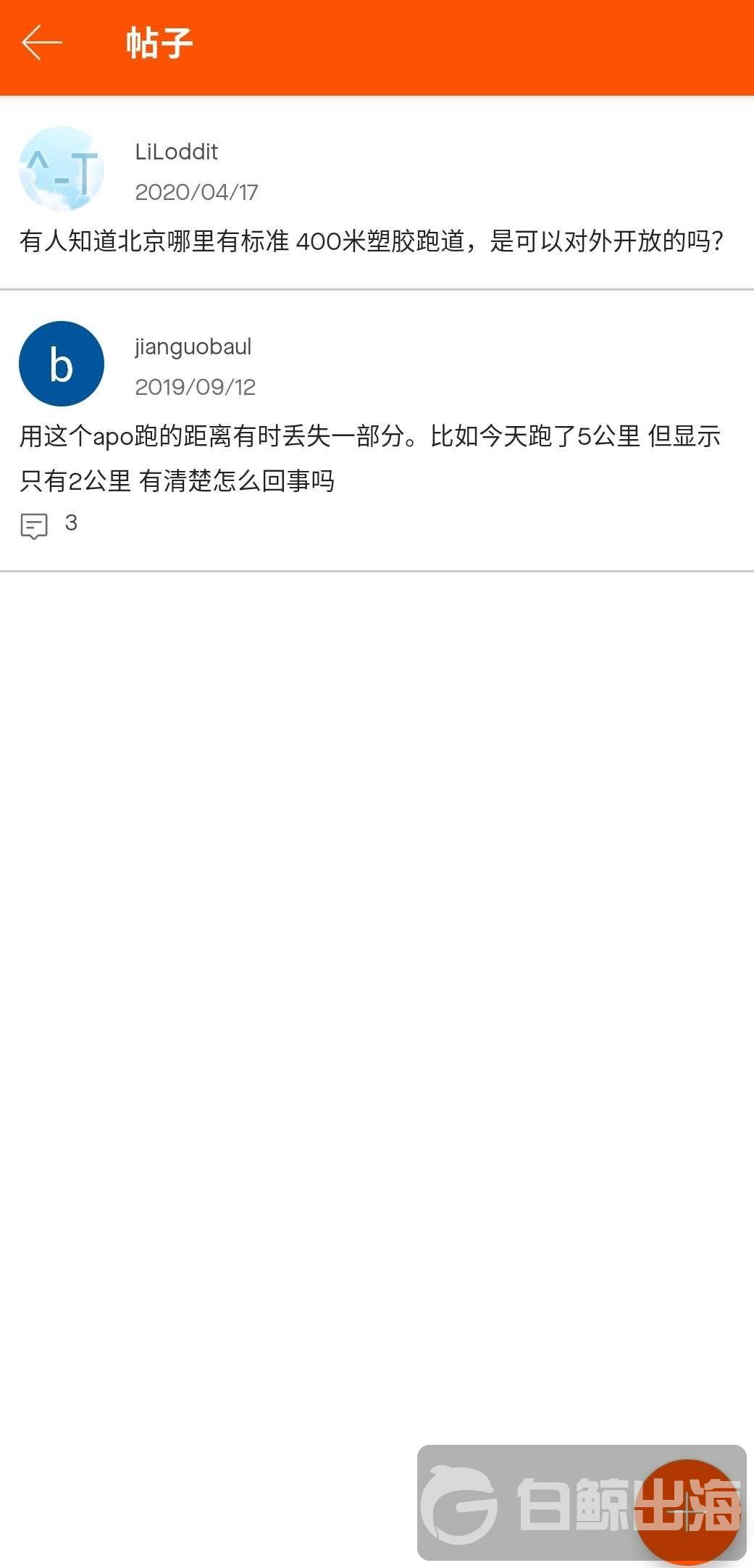
Task: Create a new post with the orange floating button
Action: [685, 1510]
